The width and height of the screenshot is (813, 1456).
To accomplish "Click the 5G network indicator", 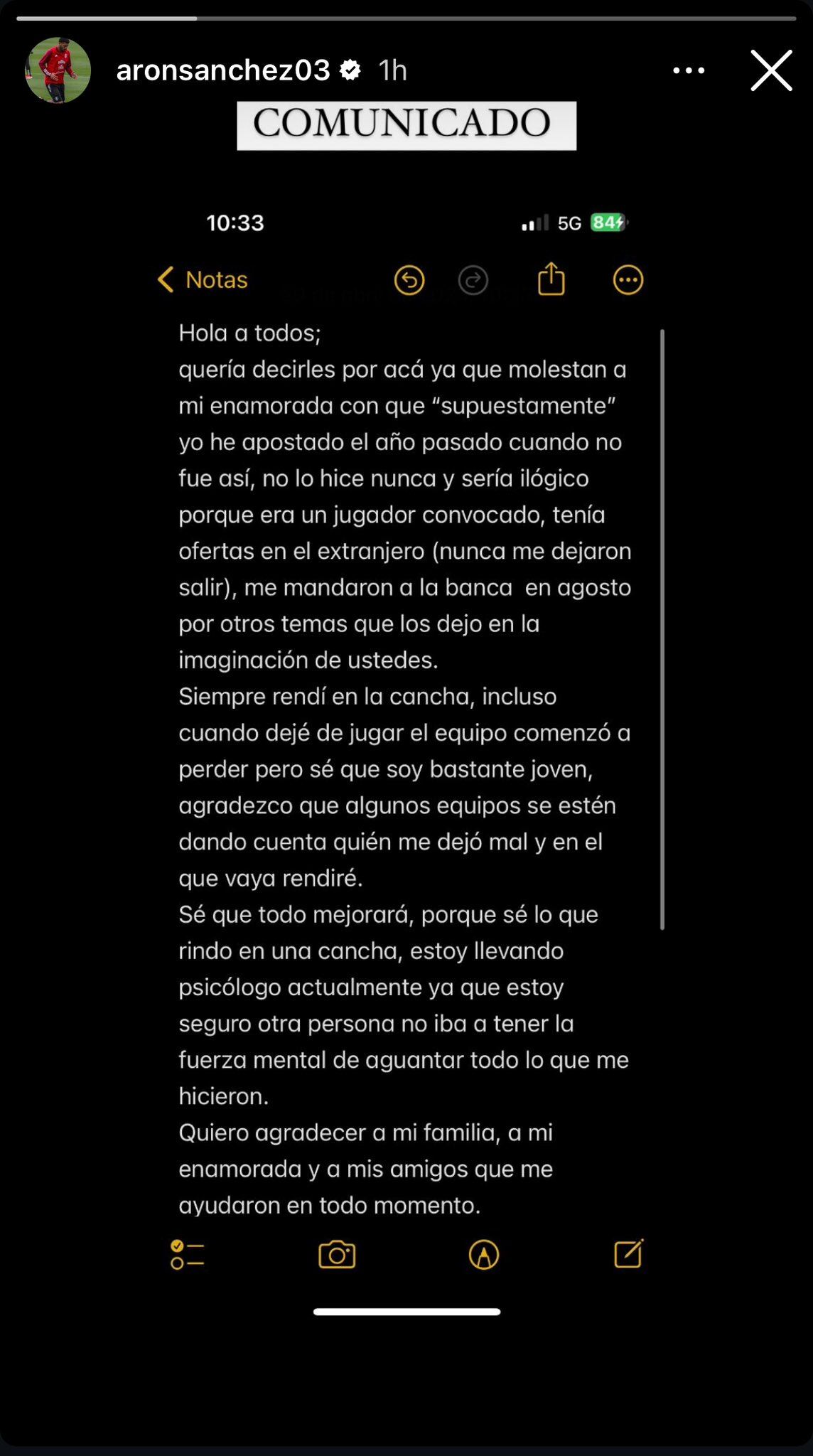I will point(569,223).
